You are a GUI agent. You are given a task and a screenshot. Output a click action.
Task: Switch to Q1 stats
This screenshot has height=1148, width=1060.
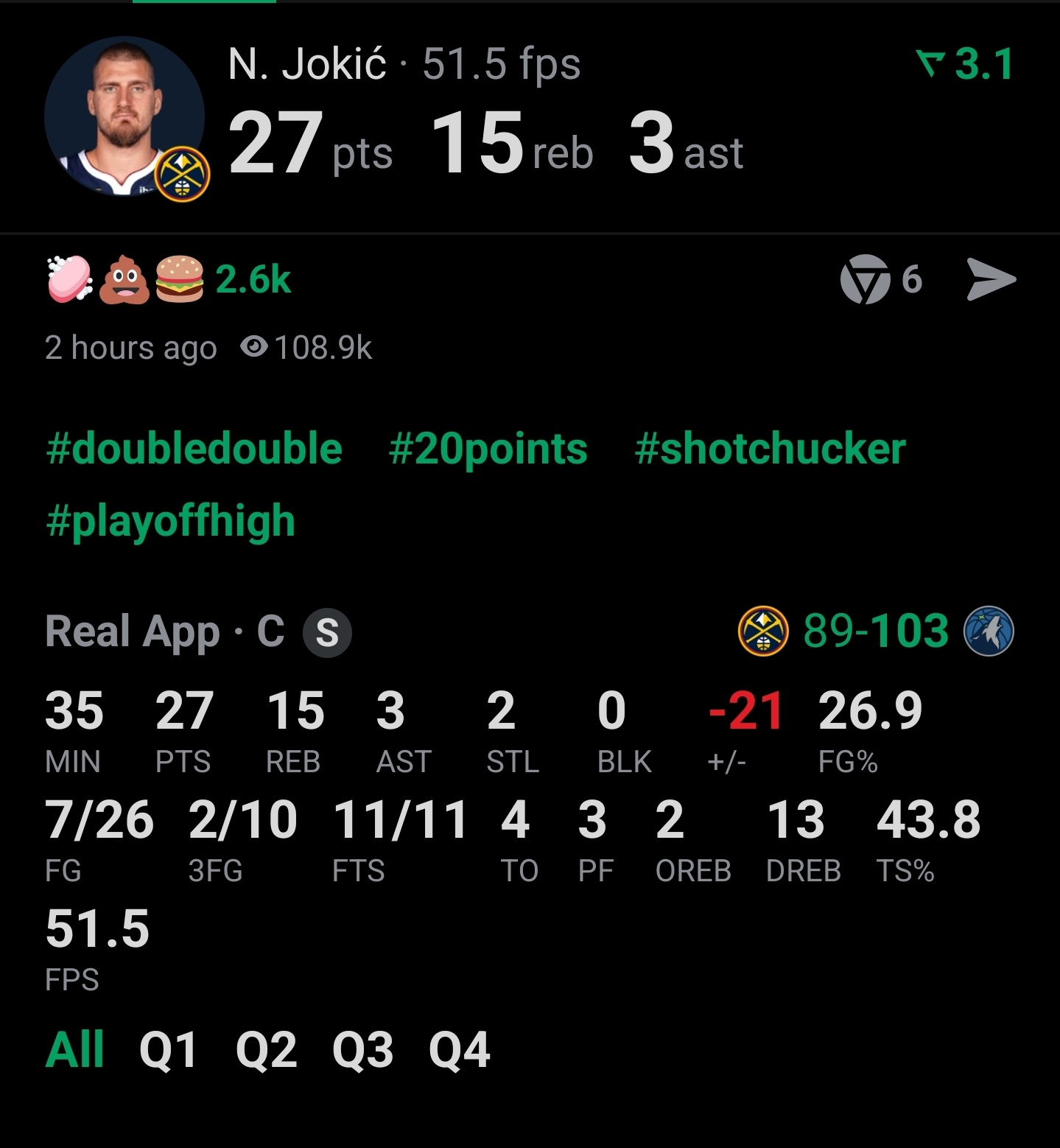(x=168, y=1049)
